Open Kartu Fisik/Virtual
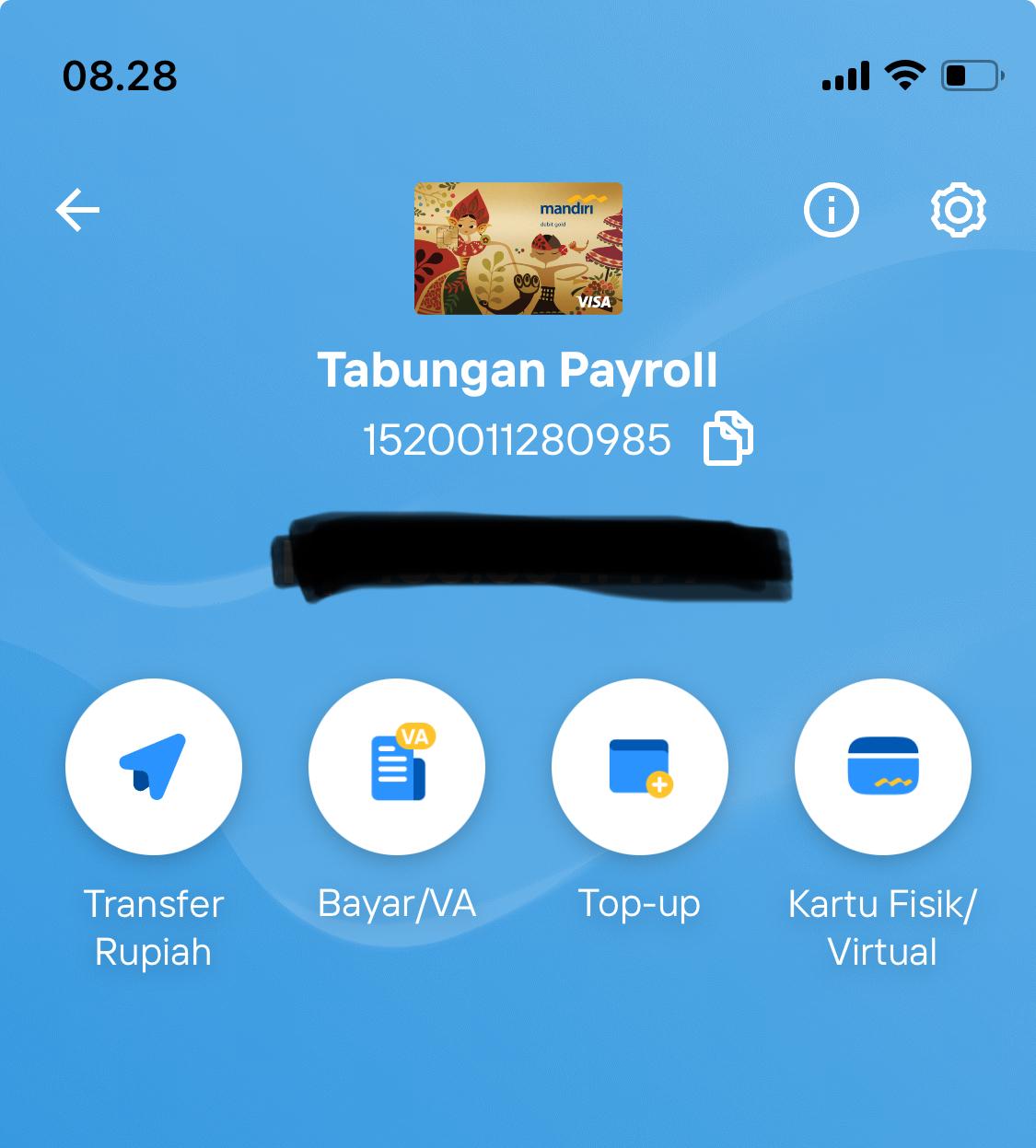 coord(882,767)
